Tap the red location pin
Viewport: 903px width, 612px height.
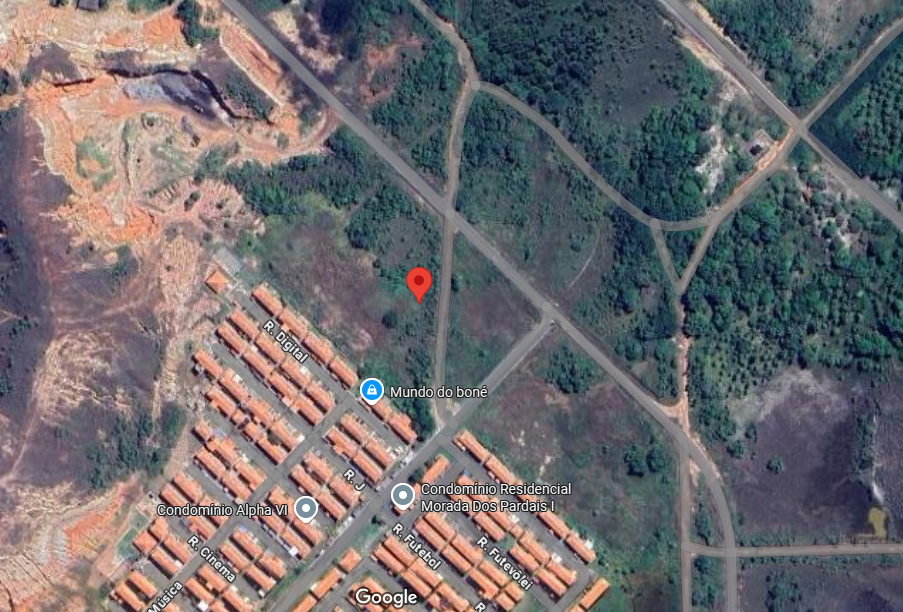(420, 283)
